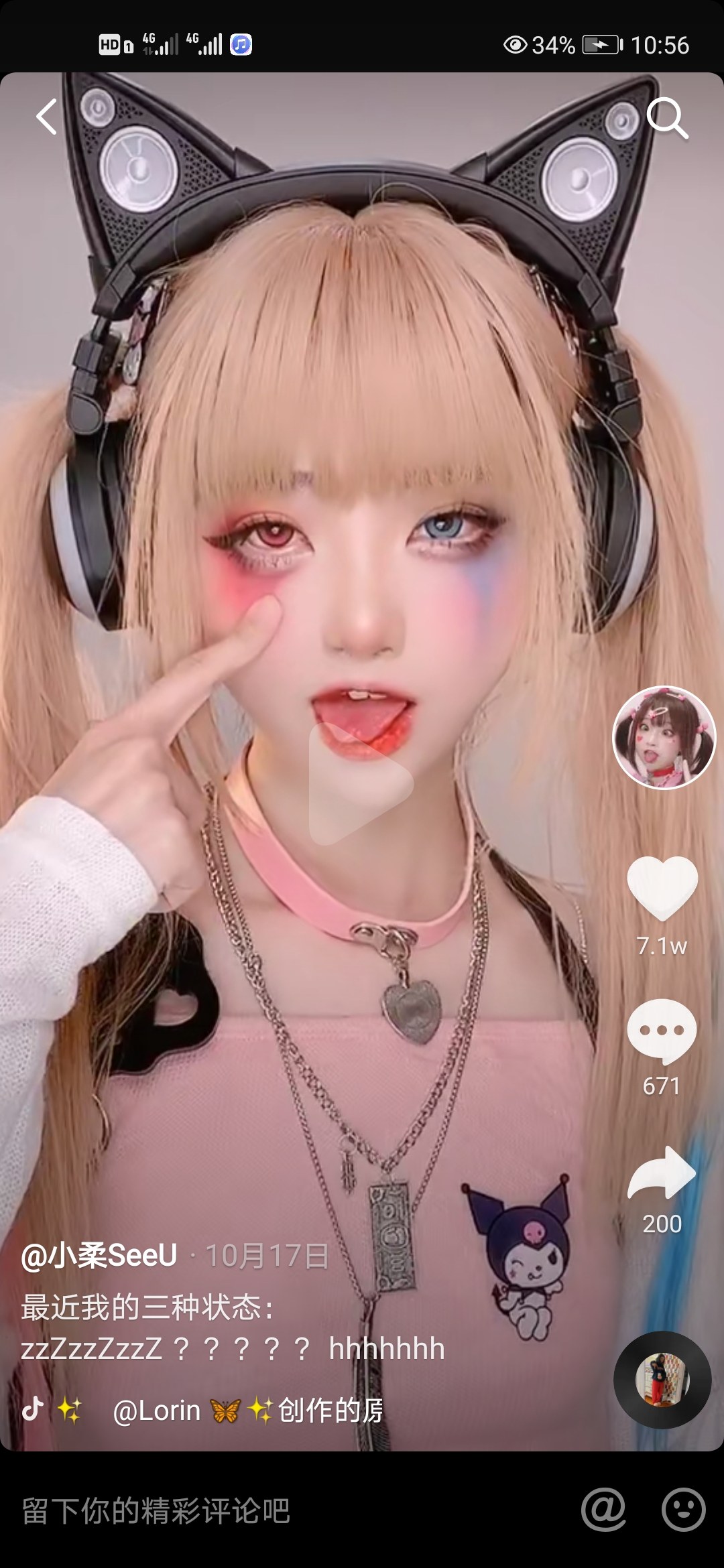This screenshot has width=724, height=1568.
Task: Tap the comment box 留下你的精彩评论吧
Action: pos(201,1510)
